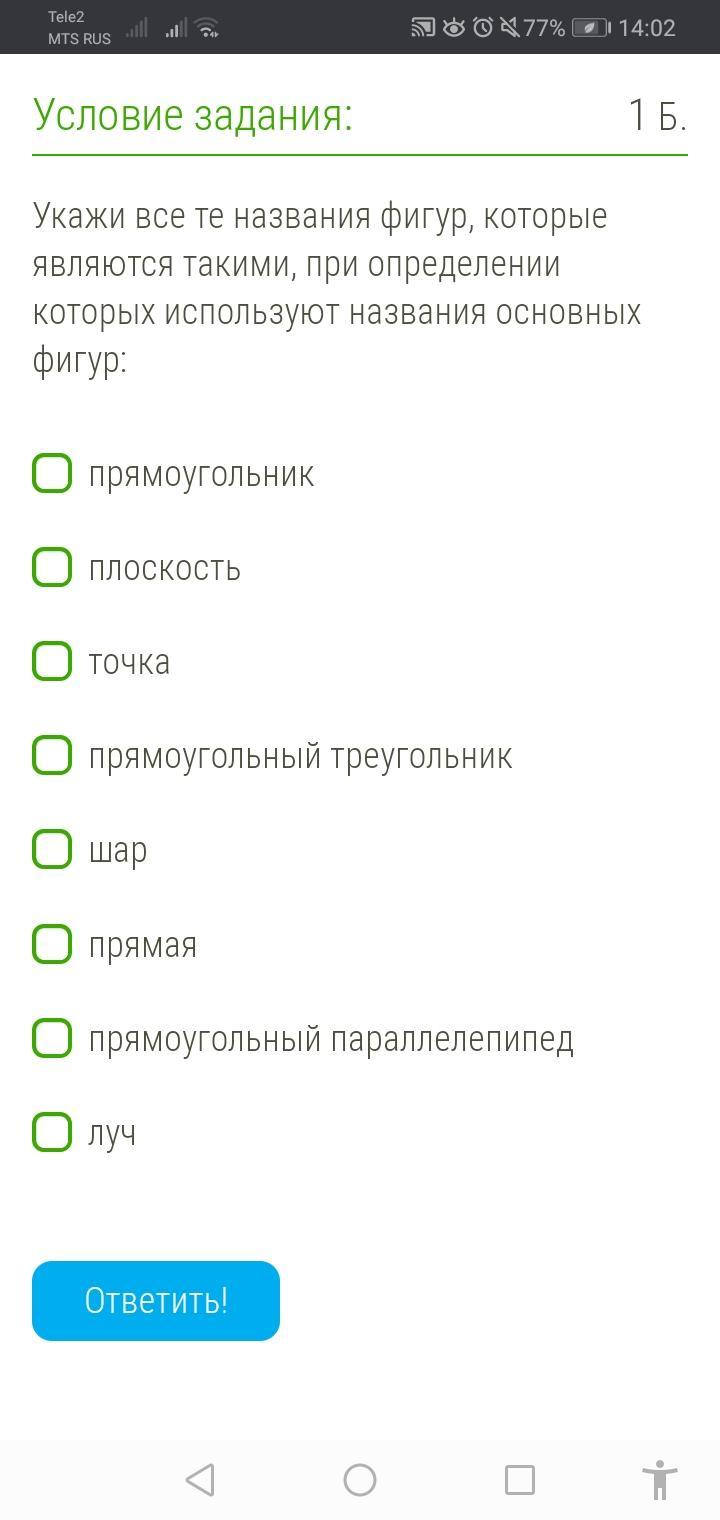Mark прямоугольный треугольник checkbox
The height and width of the screenshot is (1520, 720).
(x=52, y=755)
